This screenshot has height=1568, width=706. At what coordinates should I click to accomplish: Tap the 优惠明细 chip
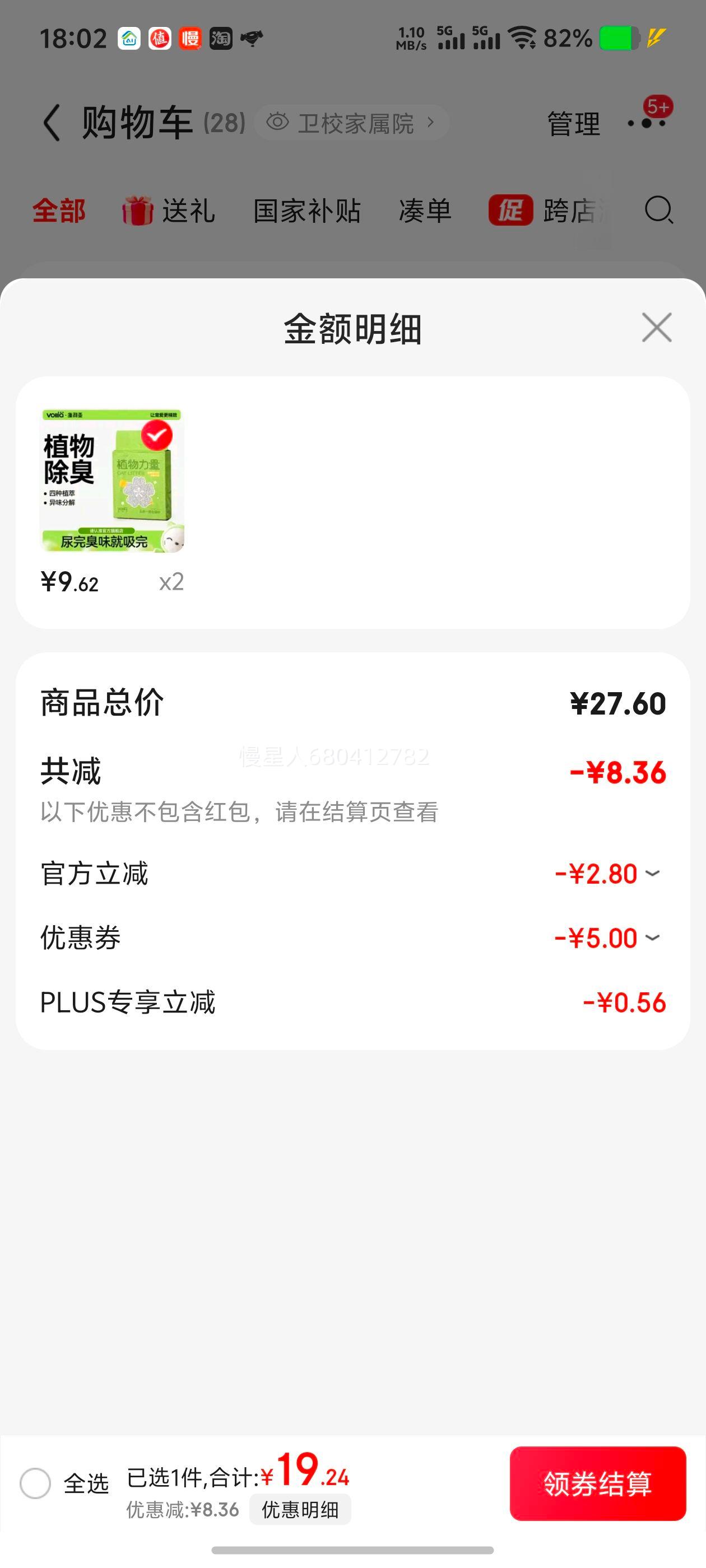pos(300,1510)
